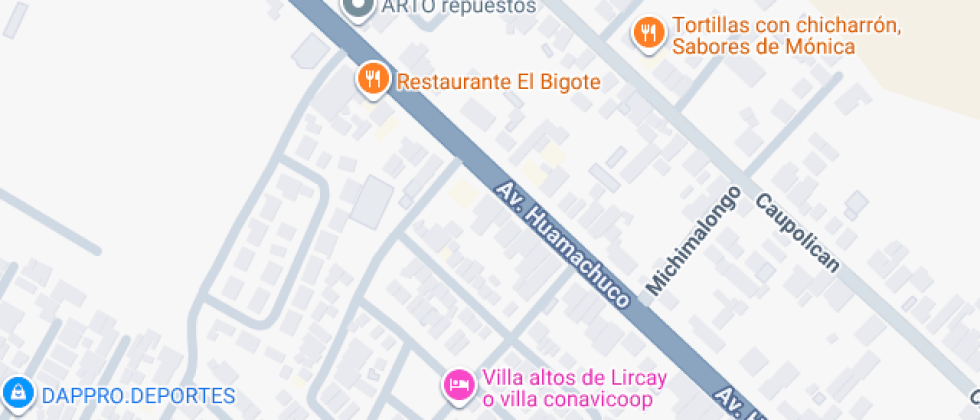
Task: Open the Restaurante El Bigote map pin
Action: (373, 79)
